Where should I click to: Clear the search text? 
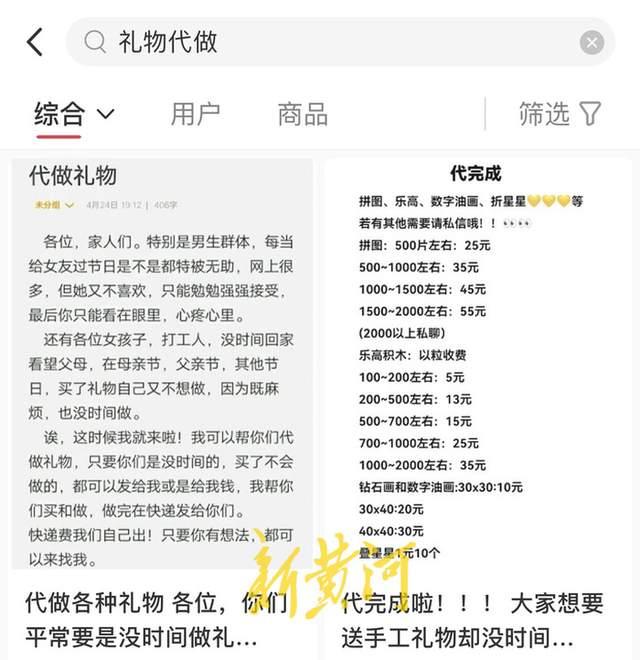coord(592,42)
